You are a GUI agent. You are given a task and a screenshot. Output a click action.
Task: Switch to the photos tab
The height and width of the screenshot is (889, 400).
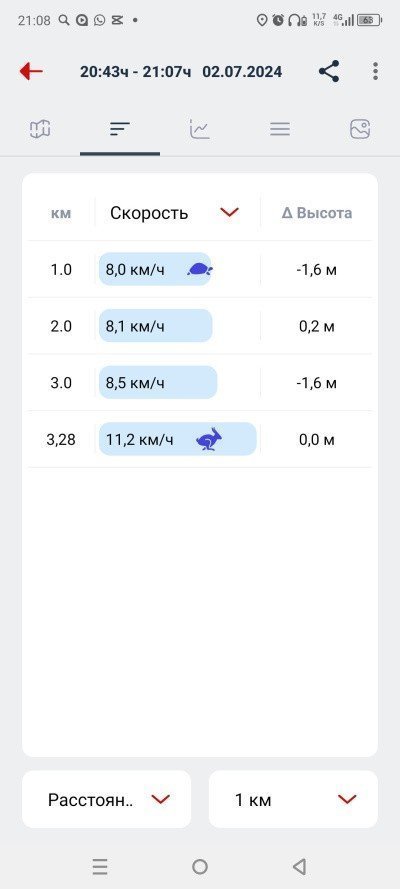360,129
